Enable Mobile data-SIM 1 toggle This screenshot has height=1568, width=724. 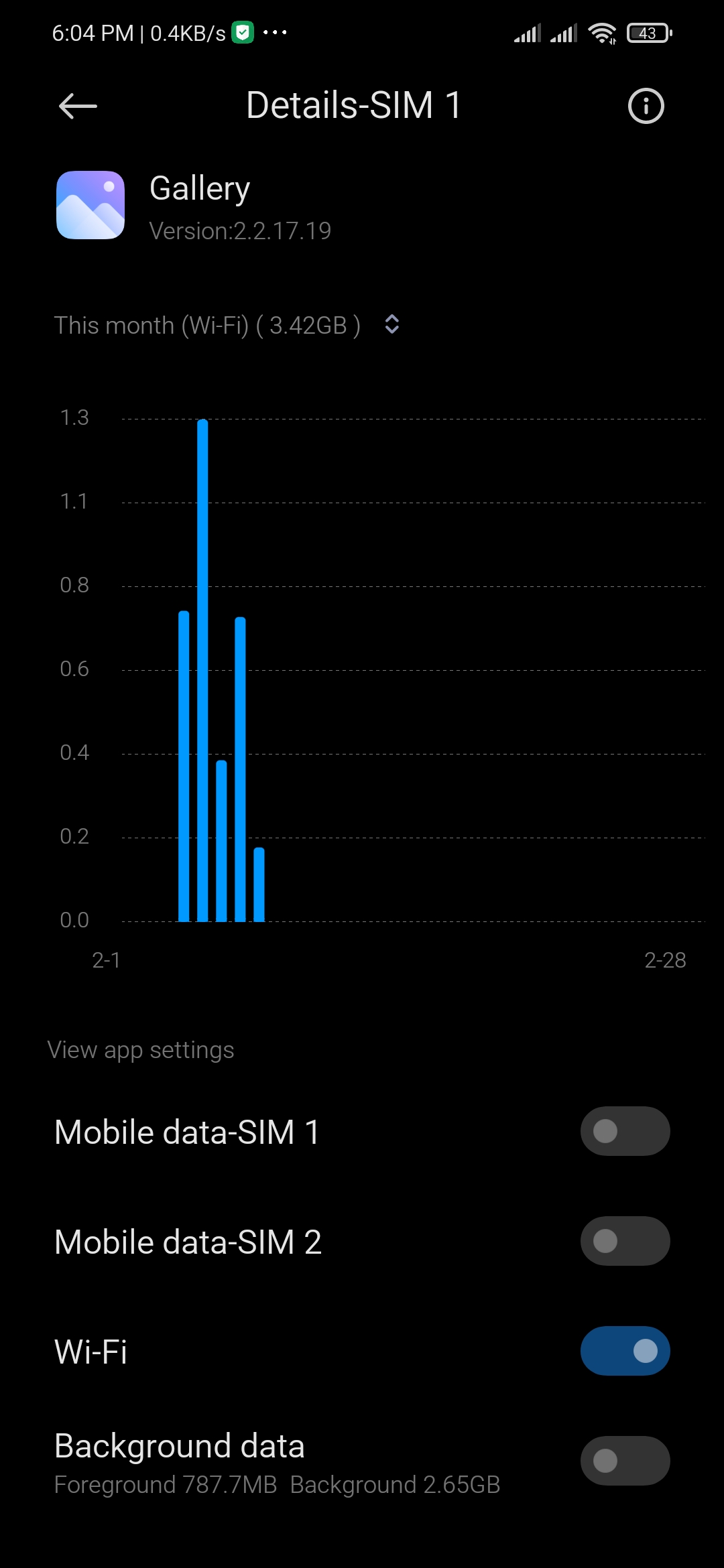(x=625, y=1131)
